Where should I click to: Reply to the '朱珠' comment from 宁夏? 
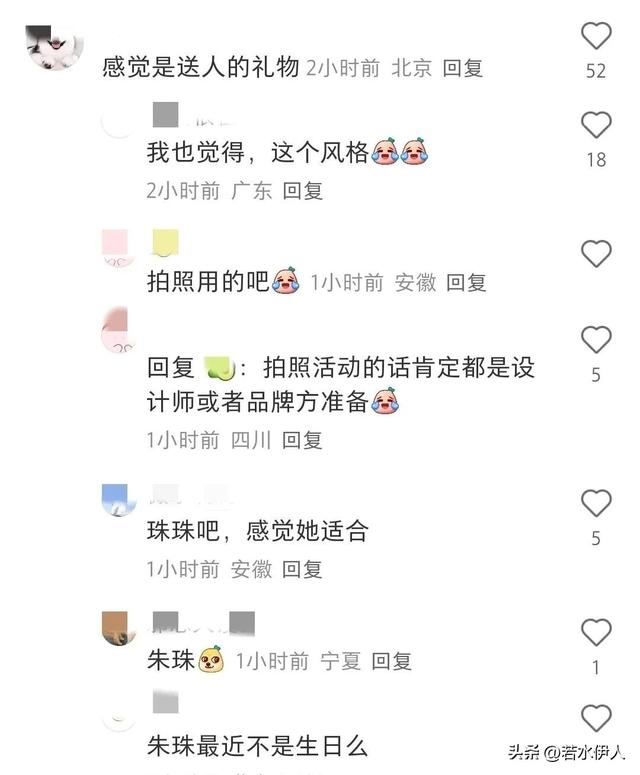[392, 661]
